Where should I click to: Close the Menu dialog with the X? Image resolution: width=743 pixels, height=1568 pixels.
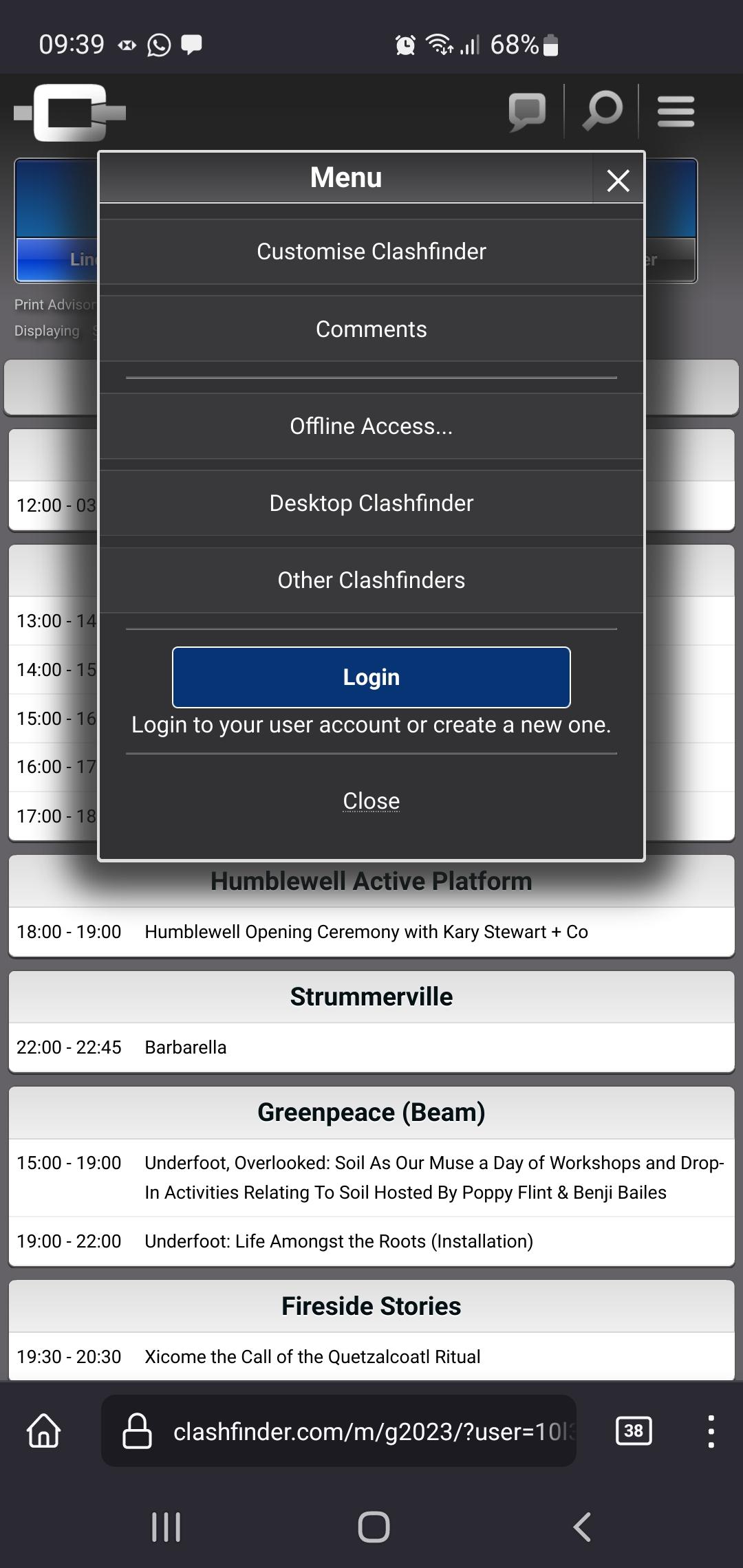618,180
